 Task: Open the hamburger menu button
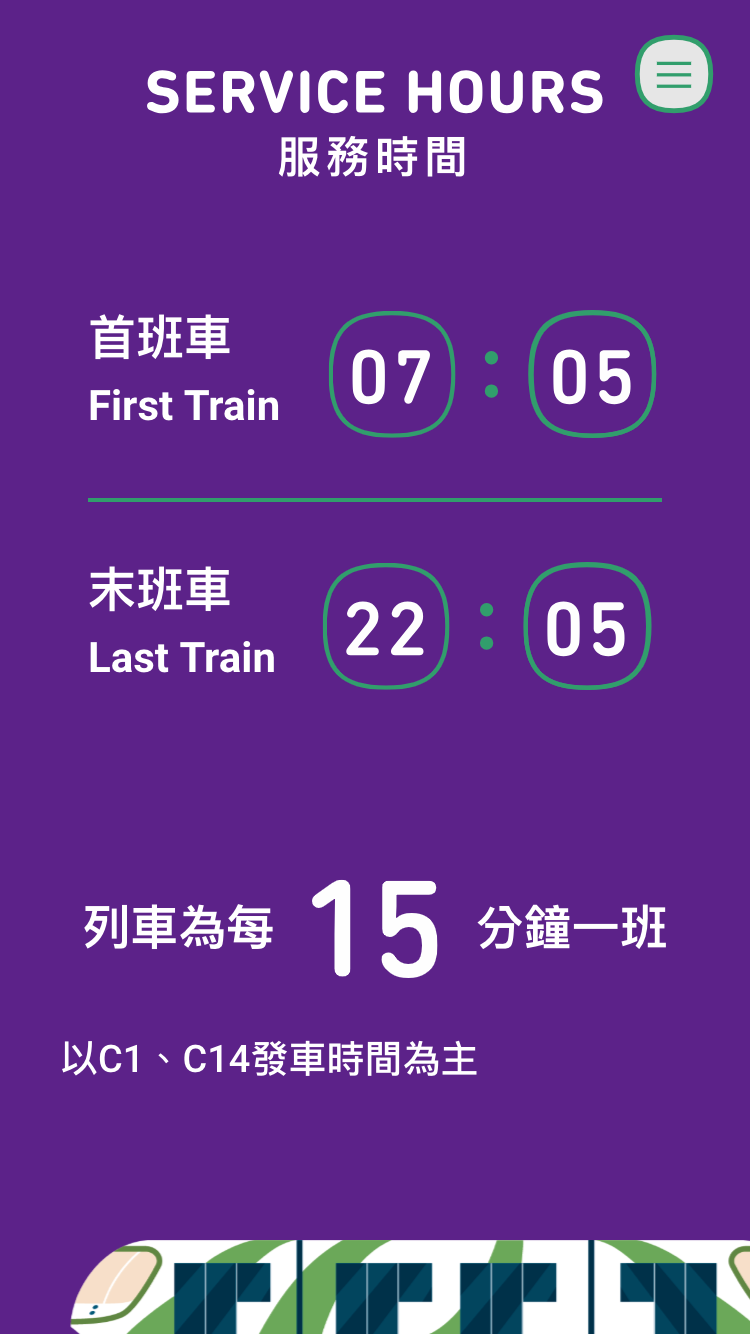674,74
